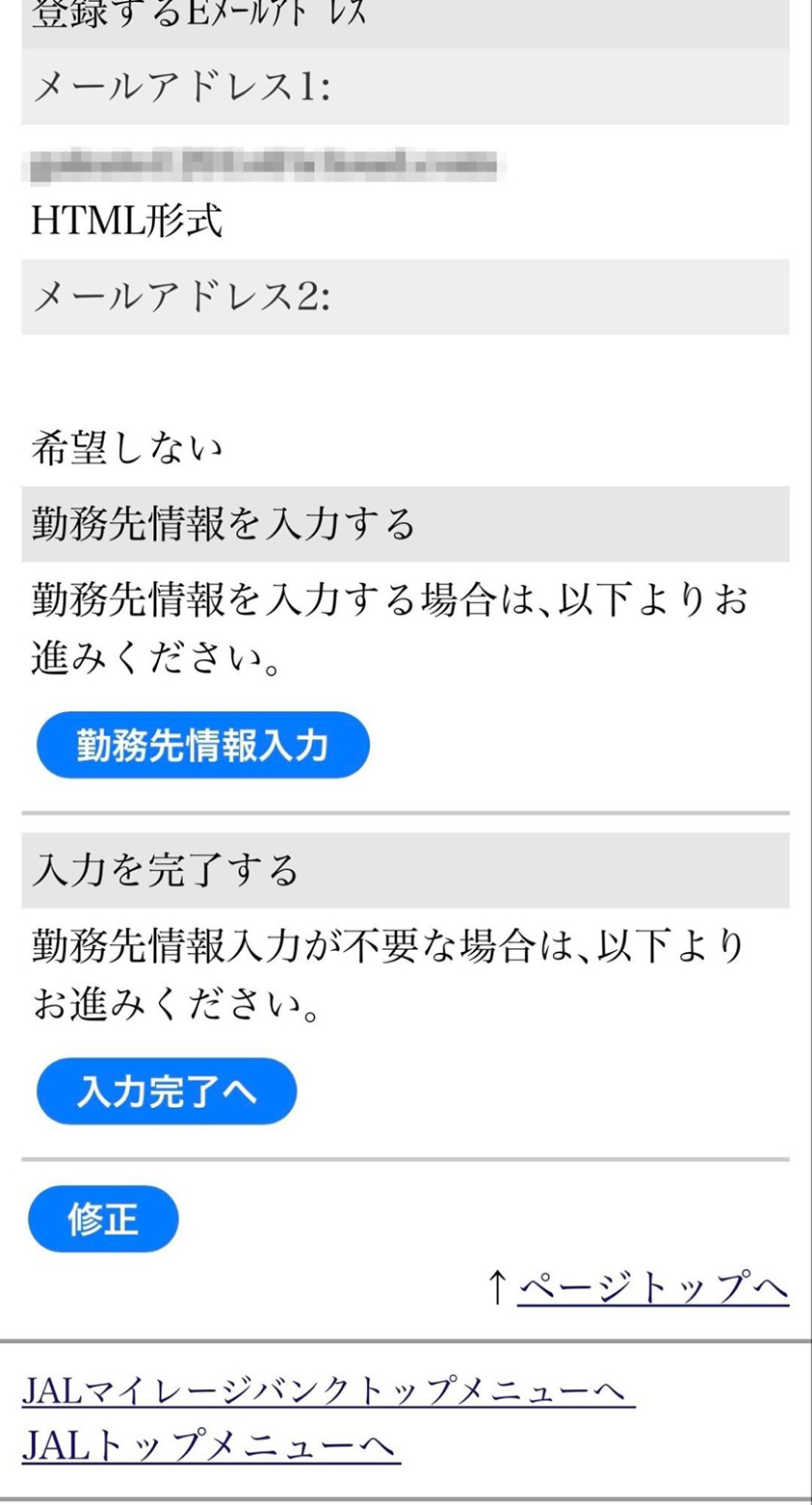The width and height of the screenshot is (812, 1505).
Task: Jump back via the ページトップへ link
Action: [x=652, y=1287]
